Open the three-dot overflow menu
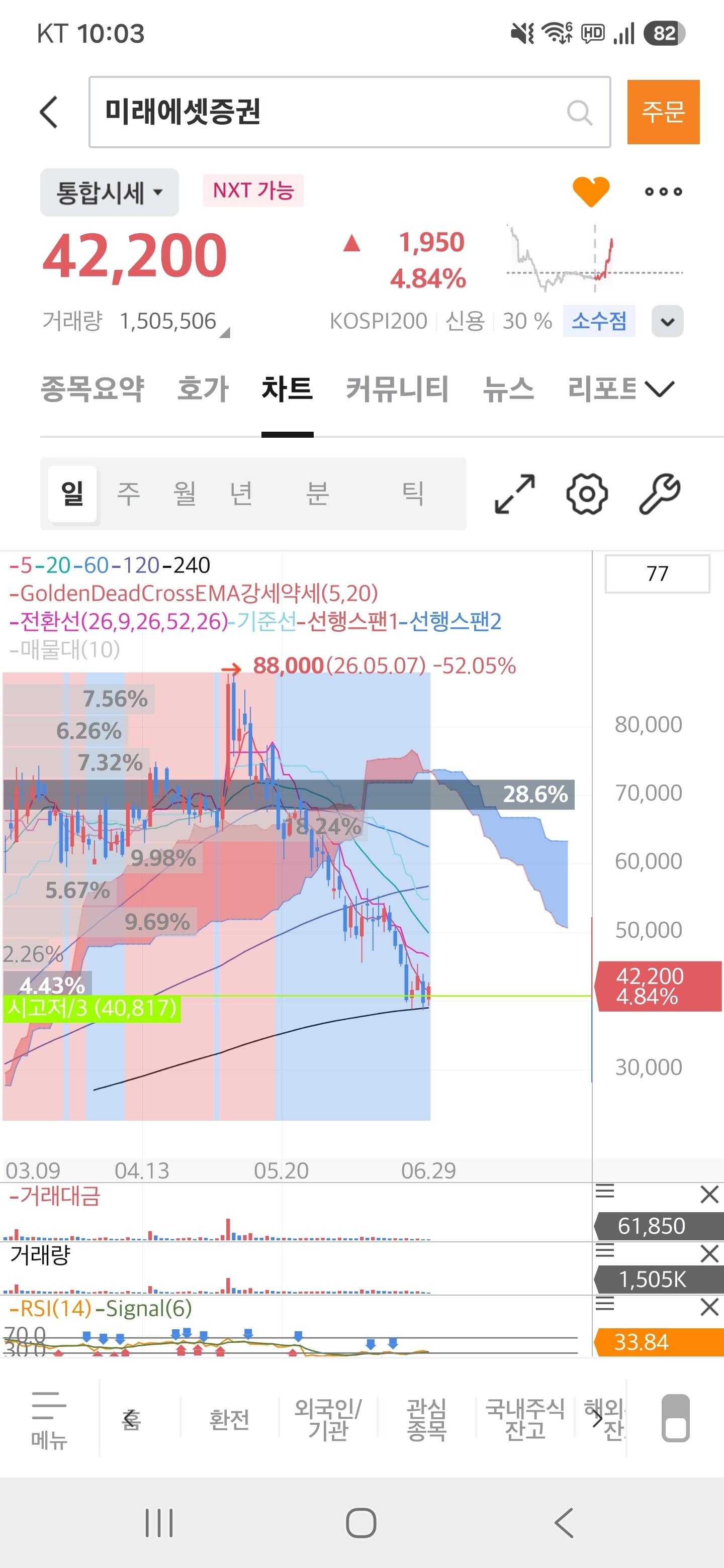 pyautogui.click(x=663, y=192)
